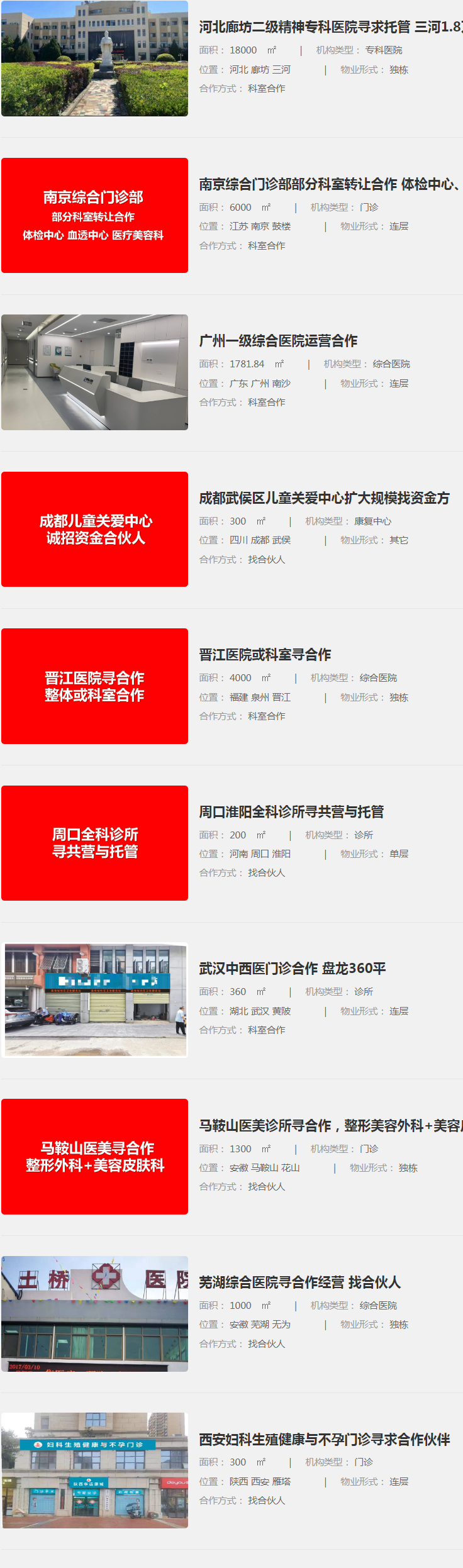Open the 西安妇科生殖健康与不孕门诊 listing
This screenshot has height=1568, width=463.
click(x=324, y=1440)
